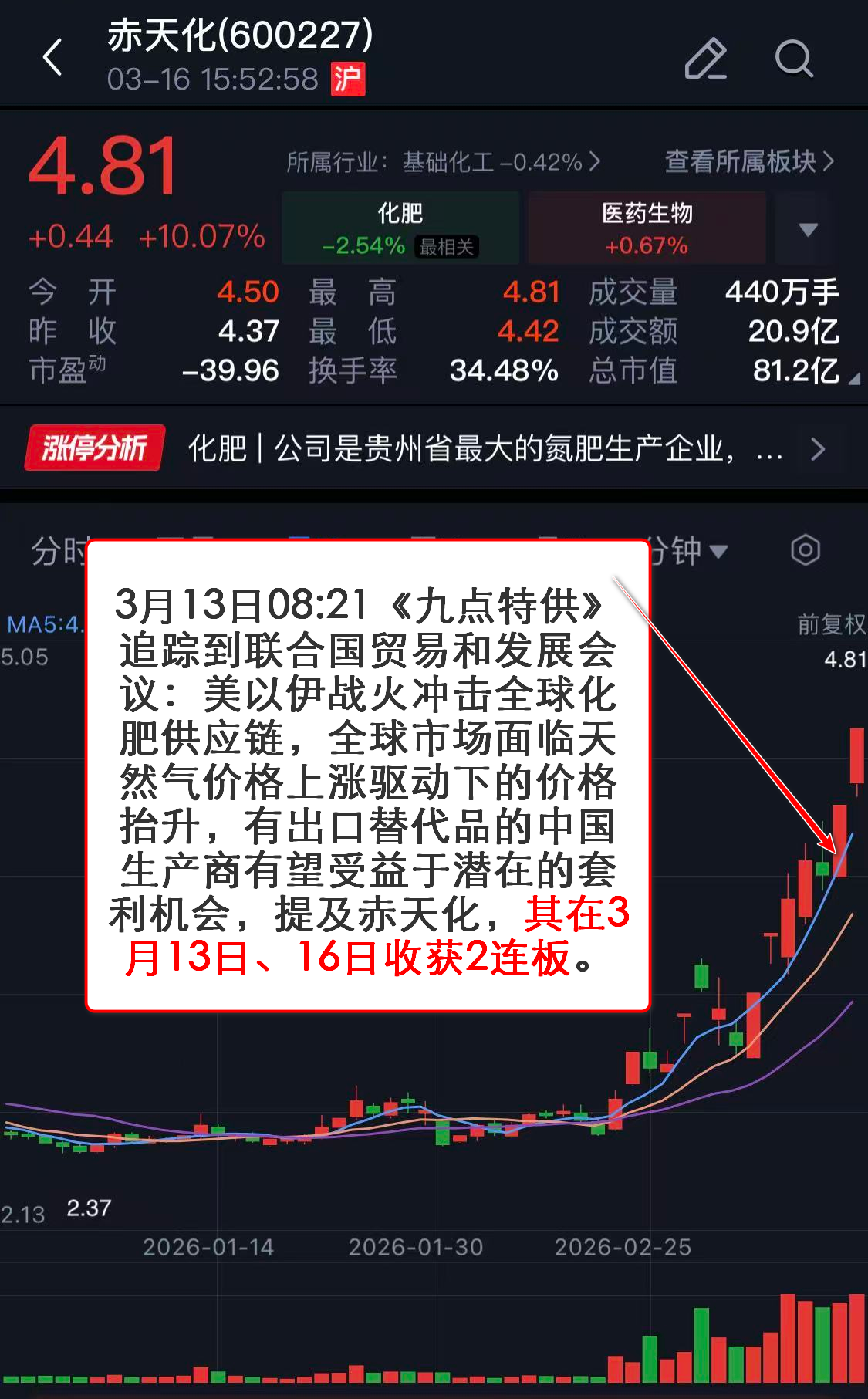Open 查看所属板块
The width and height of the screenshot is (868, 1399).
[x=748, y=161]
